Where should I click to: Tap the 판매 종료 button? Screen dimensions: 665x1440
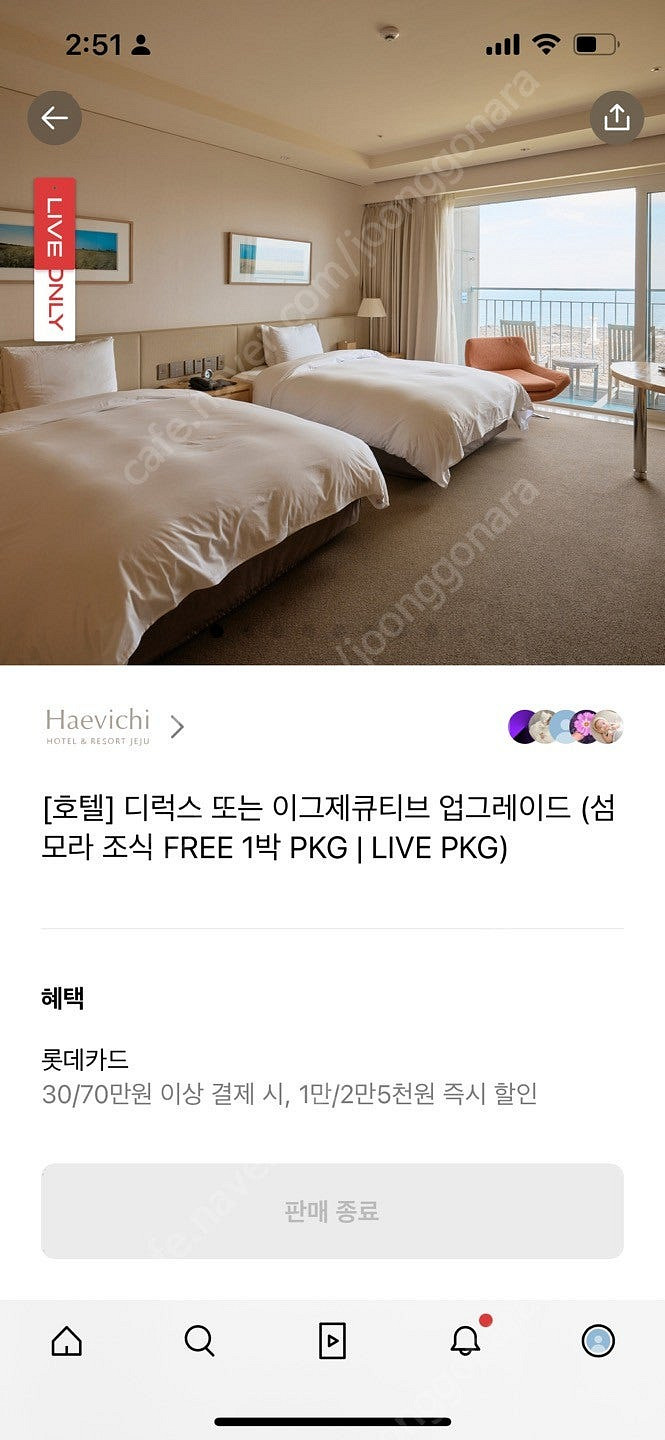coord(332,1211)
